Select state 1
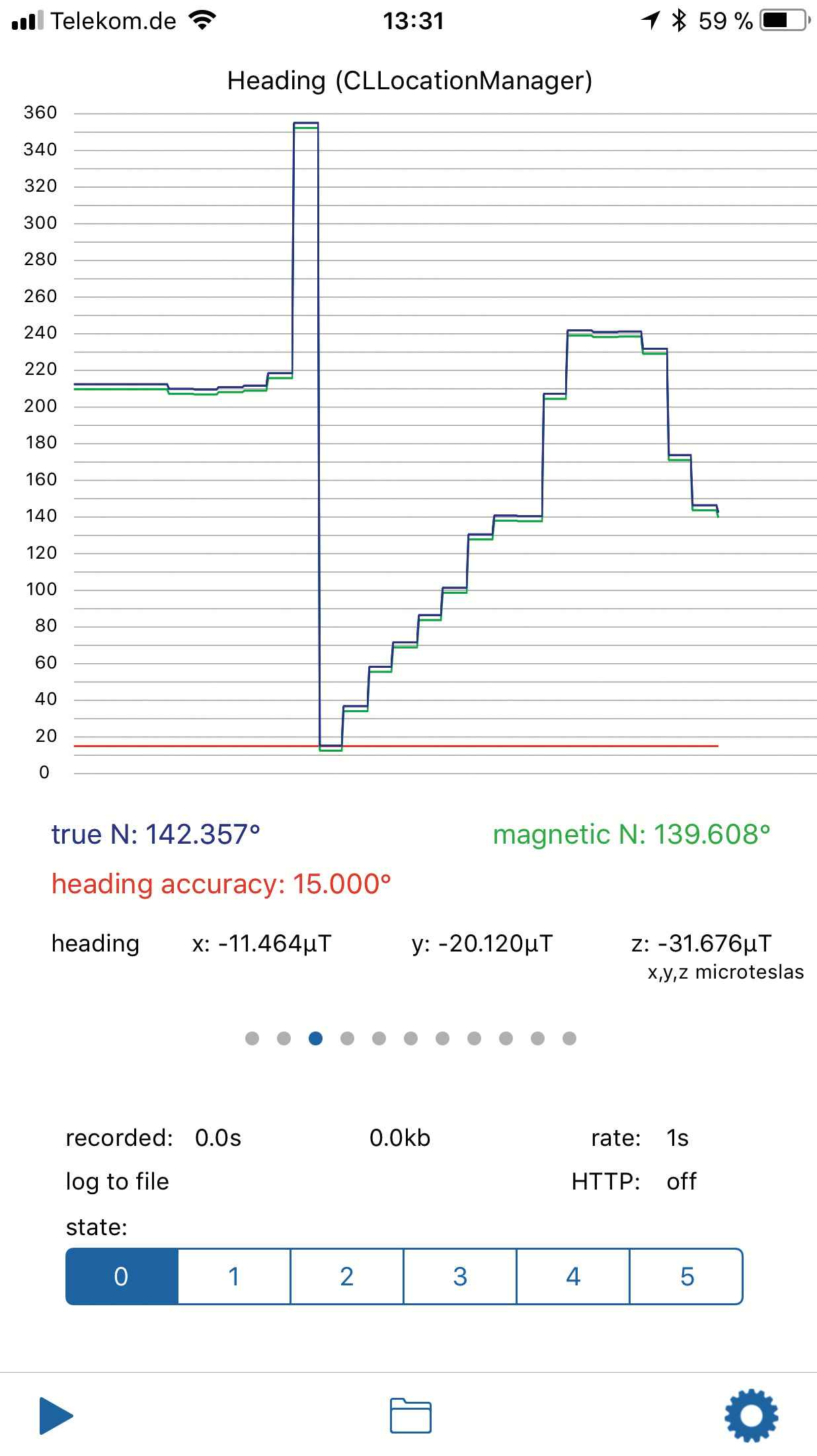 [234, 1276]
